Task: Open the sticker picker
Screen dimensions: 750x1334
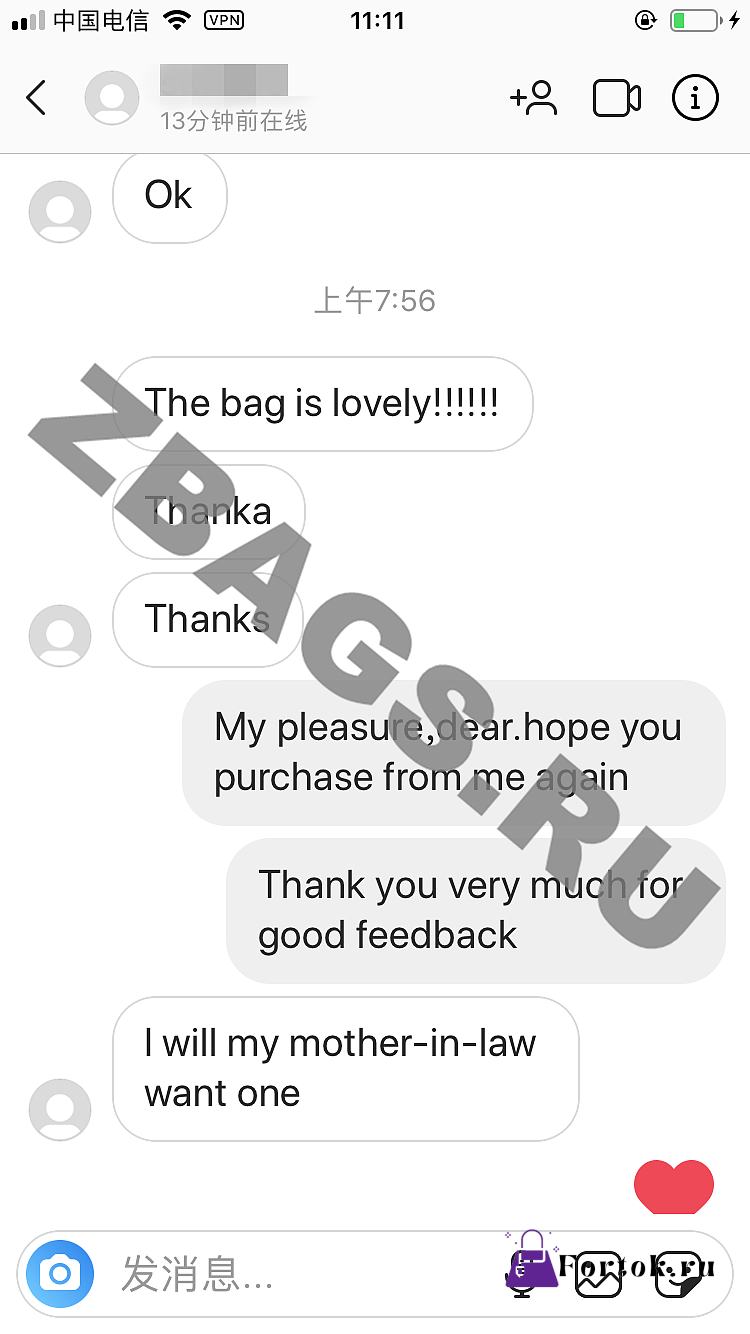Action: [x=677, y=1275]
